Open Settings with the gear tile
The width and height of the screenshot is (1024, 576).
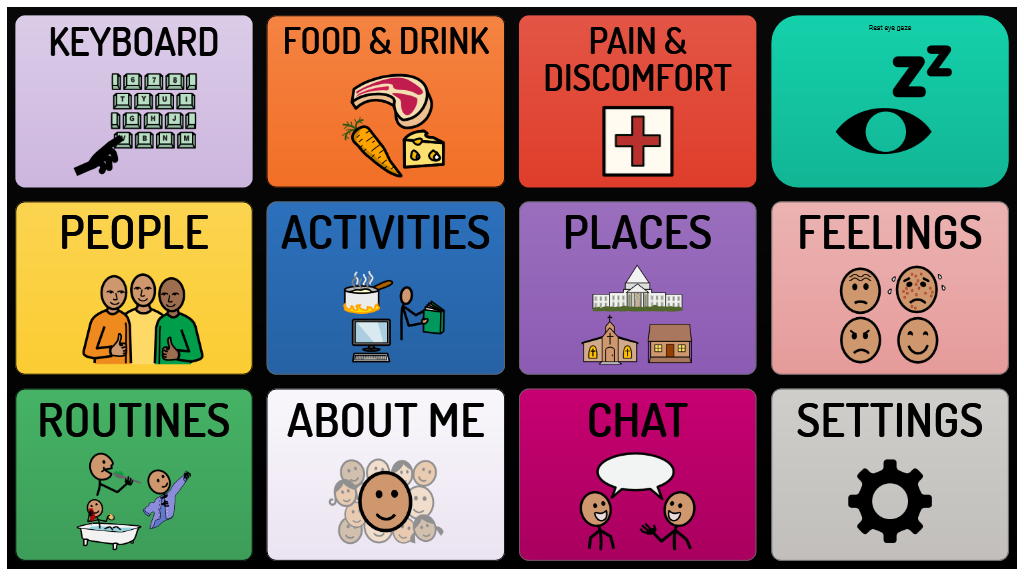[x=890, y=474]
